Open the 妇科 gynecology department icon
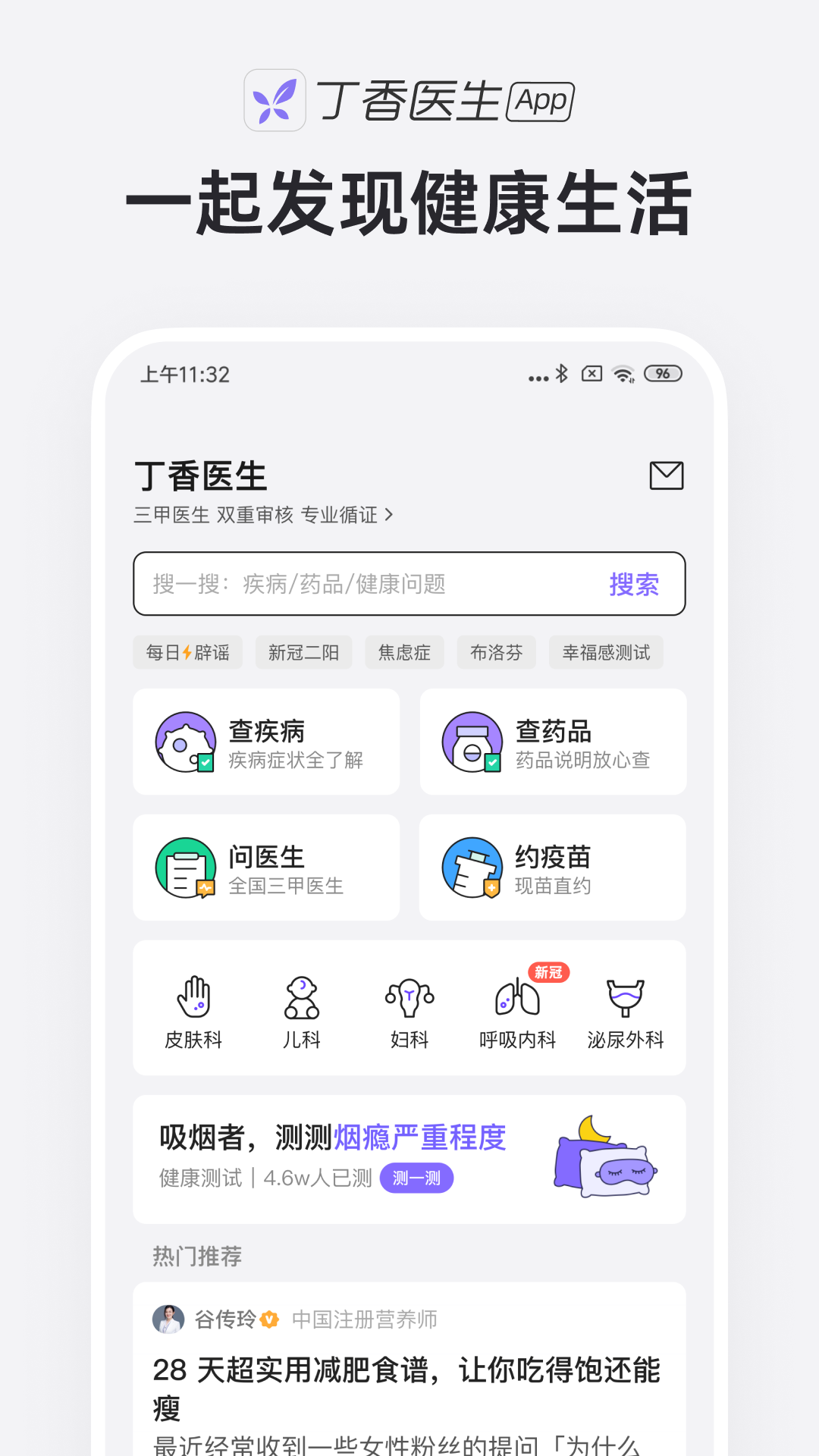The height and width of the screenshot is (1456, 819). coord(409,997)
